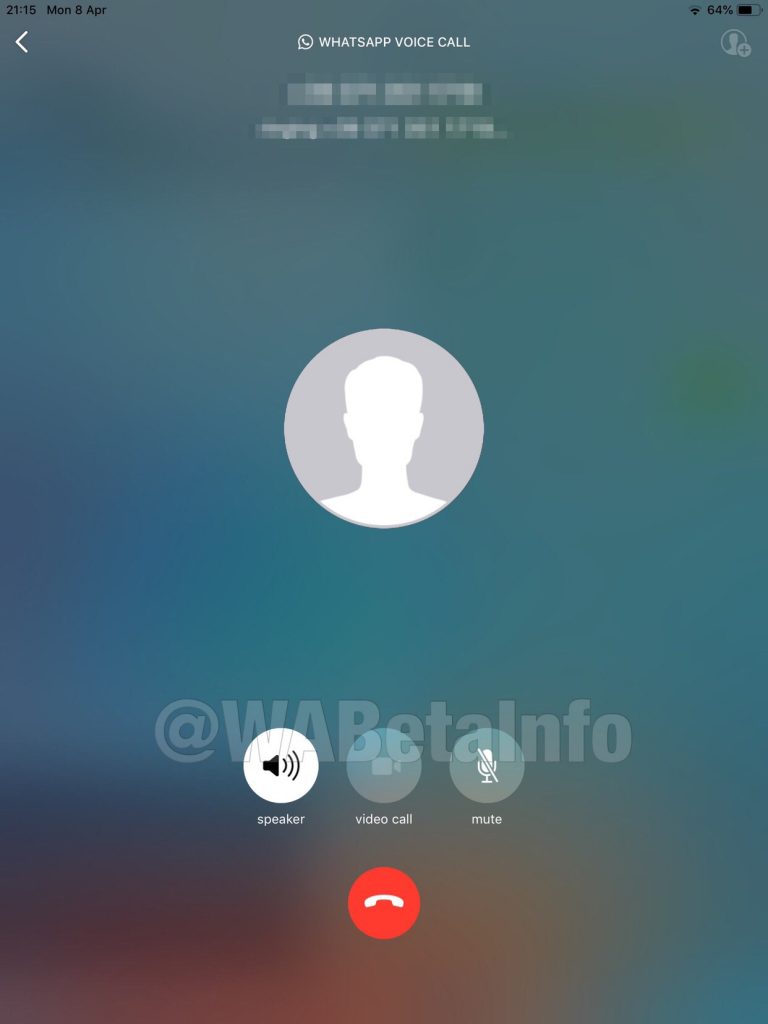Mute the microphone
This screenshot has width=768, height=1024.
(x=487, y=767)
